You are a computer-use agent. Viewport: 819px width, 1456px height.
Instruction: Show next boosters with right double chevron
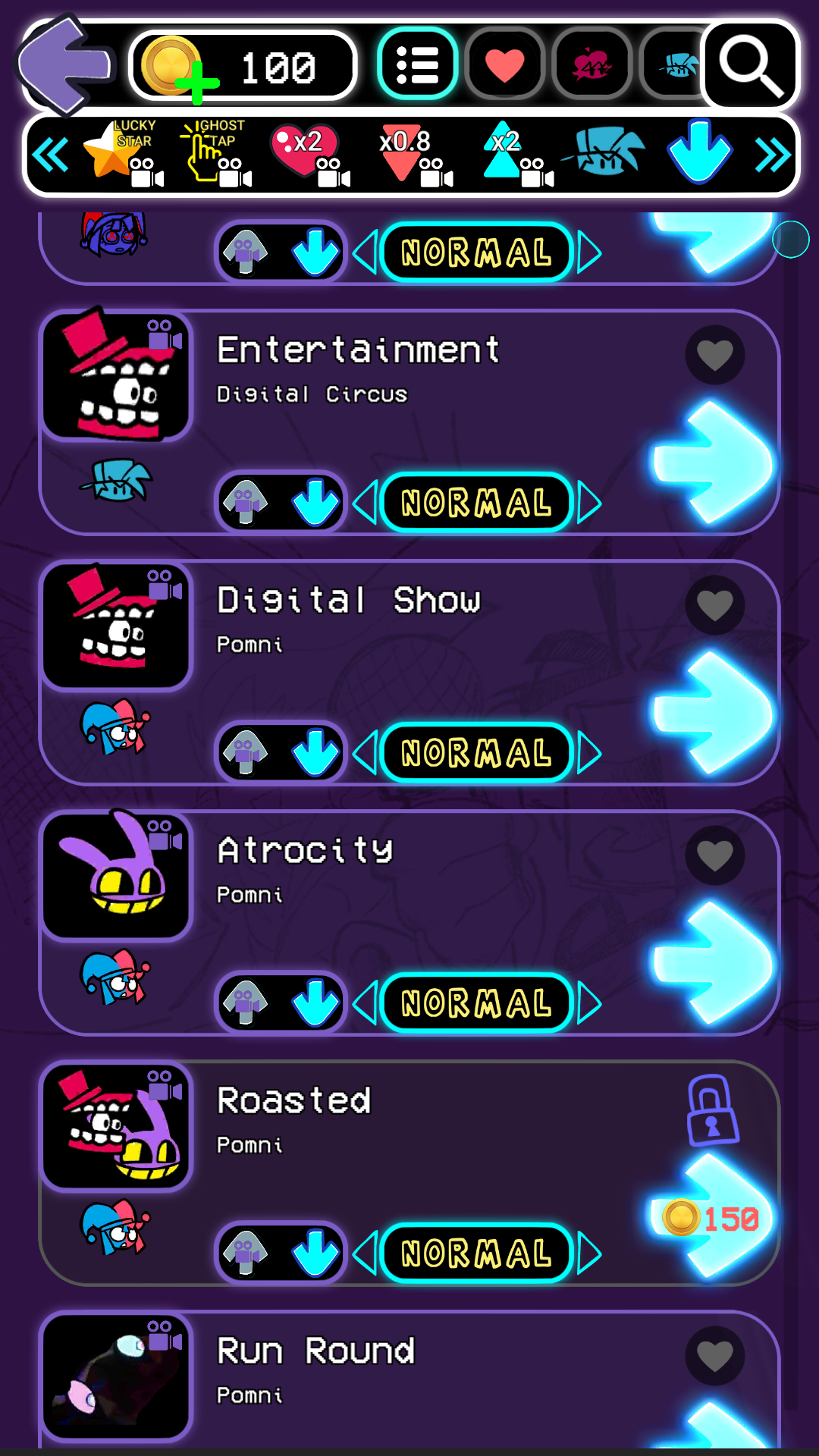[x=773, y=156]
